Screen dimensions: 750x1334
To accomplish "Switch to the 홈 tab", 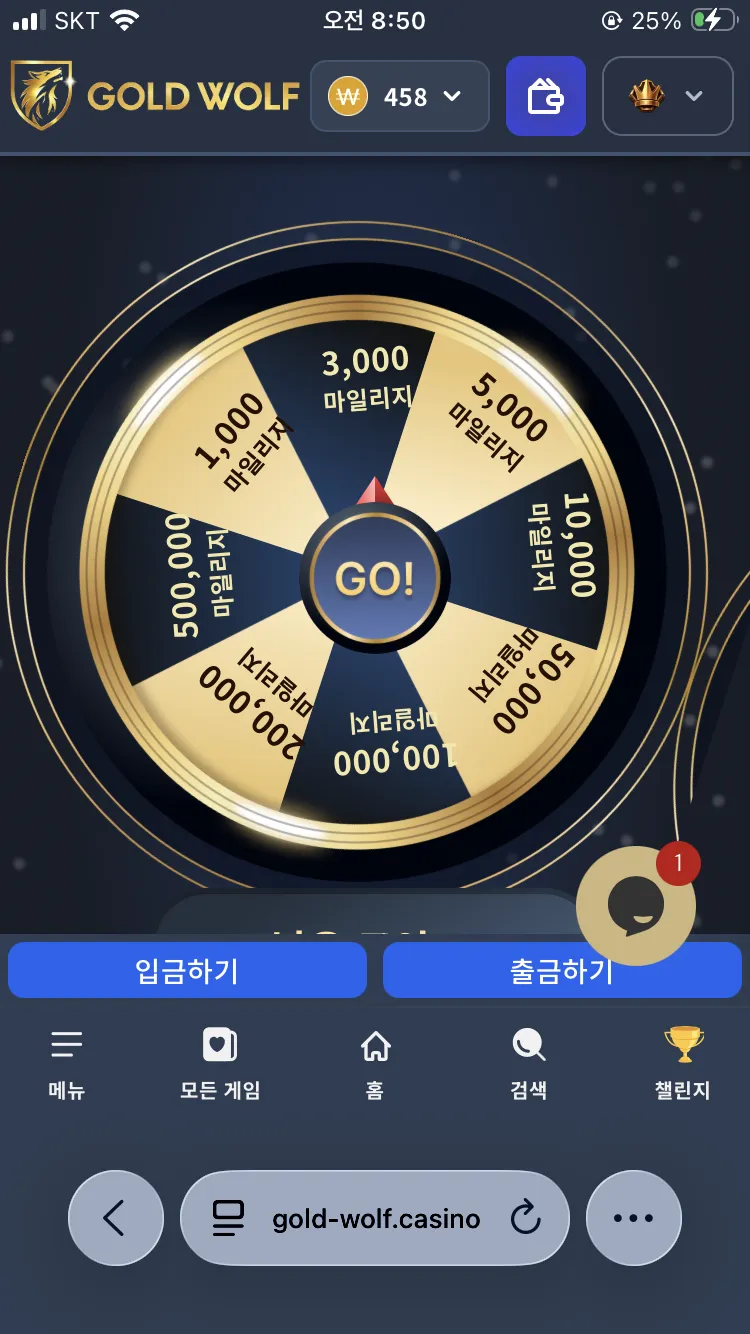I will tap(375, 1065).
